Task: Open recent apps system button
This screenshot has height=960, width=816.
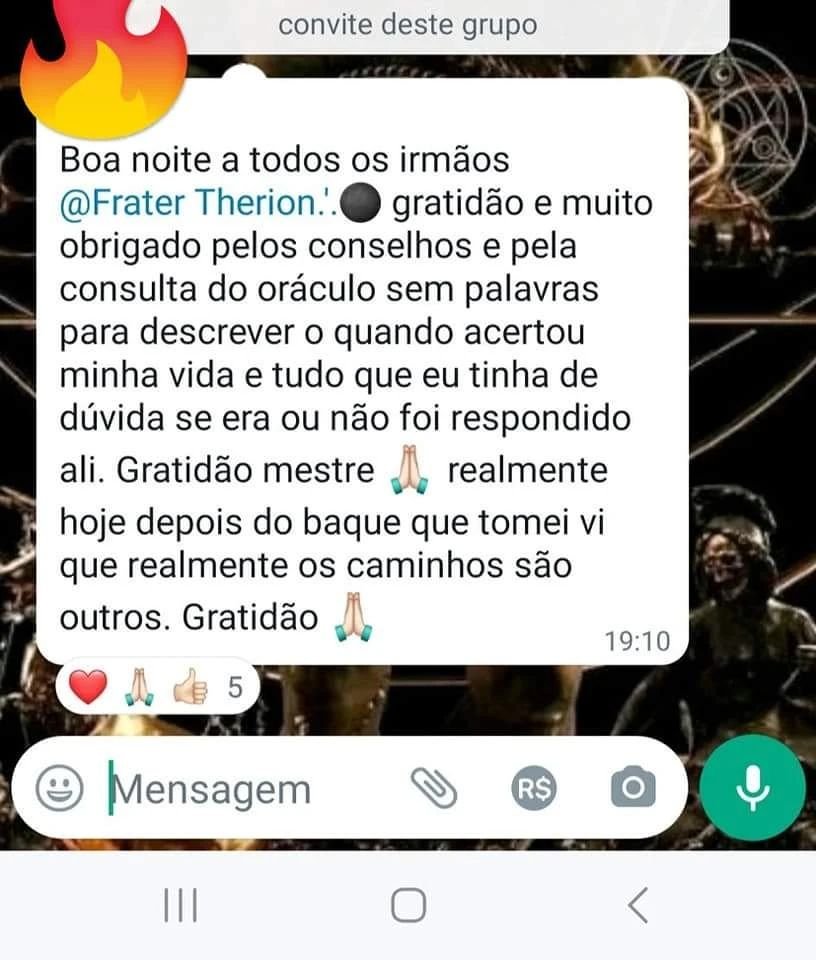Action: point(180,905)
